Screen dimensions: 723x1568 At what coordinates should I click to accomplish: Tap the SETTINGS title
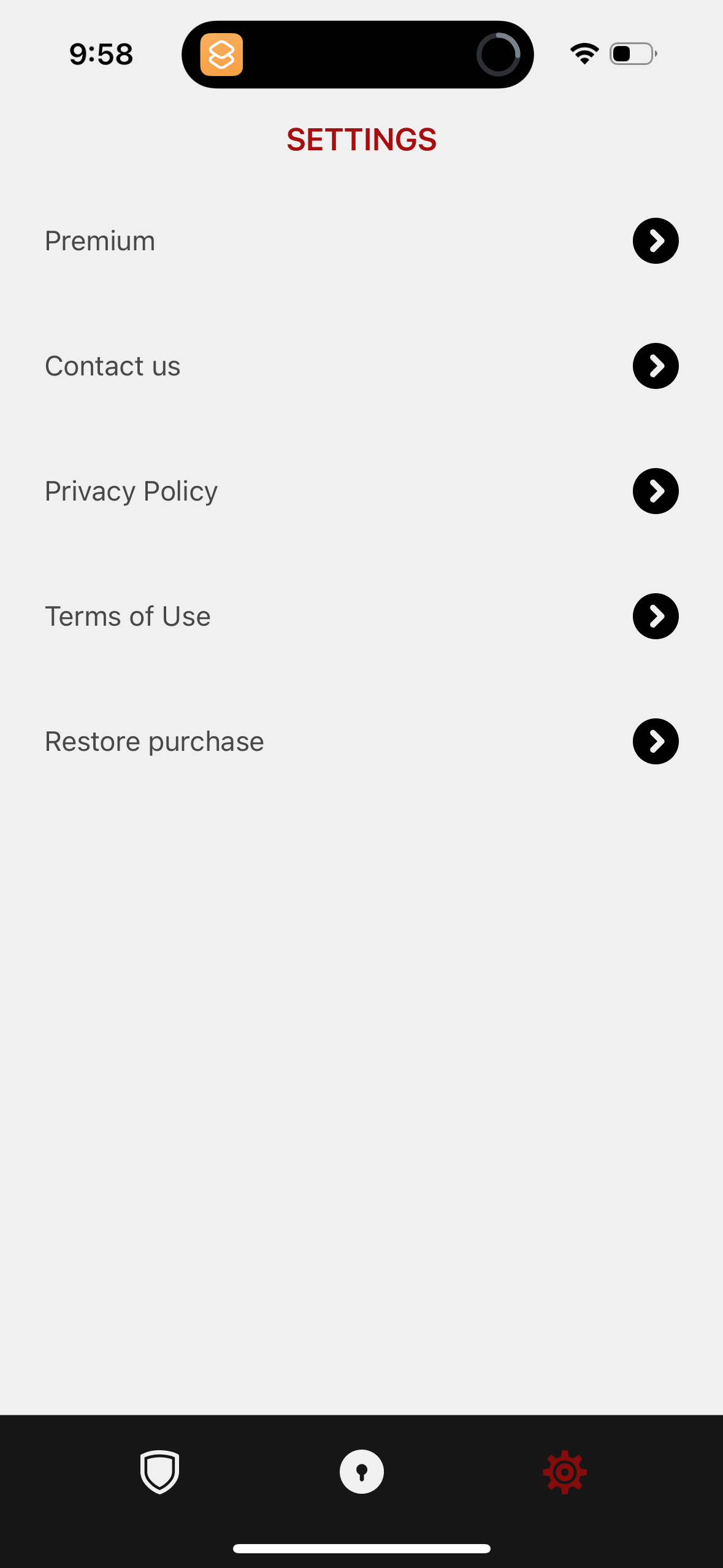point(361,140)
